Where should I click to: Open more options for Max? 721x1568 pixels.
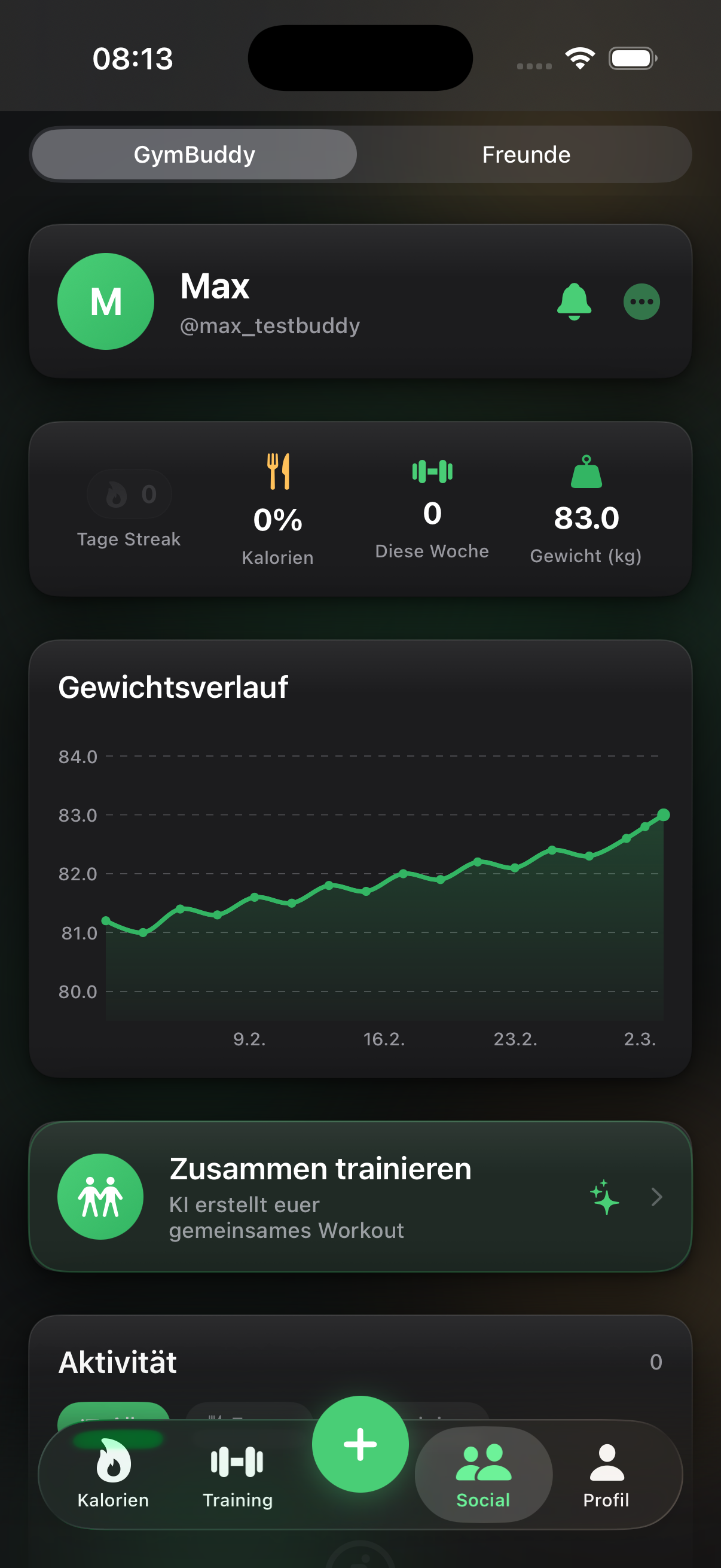click(641, 301)
